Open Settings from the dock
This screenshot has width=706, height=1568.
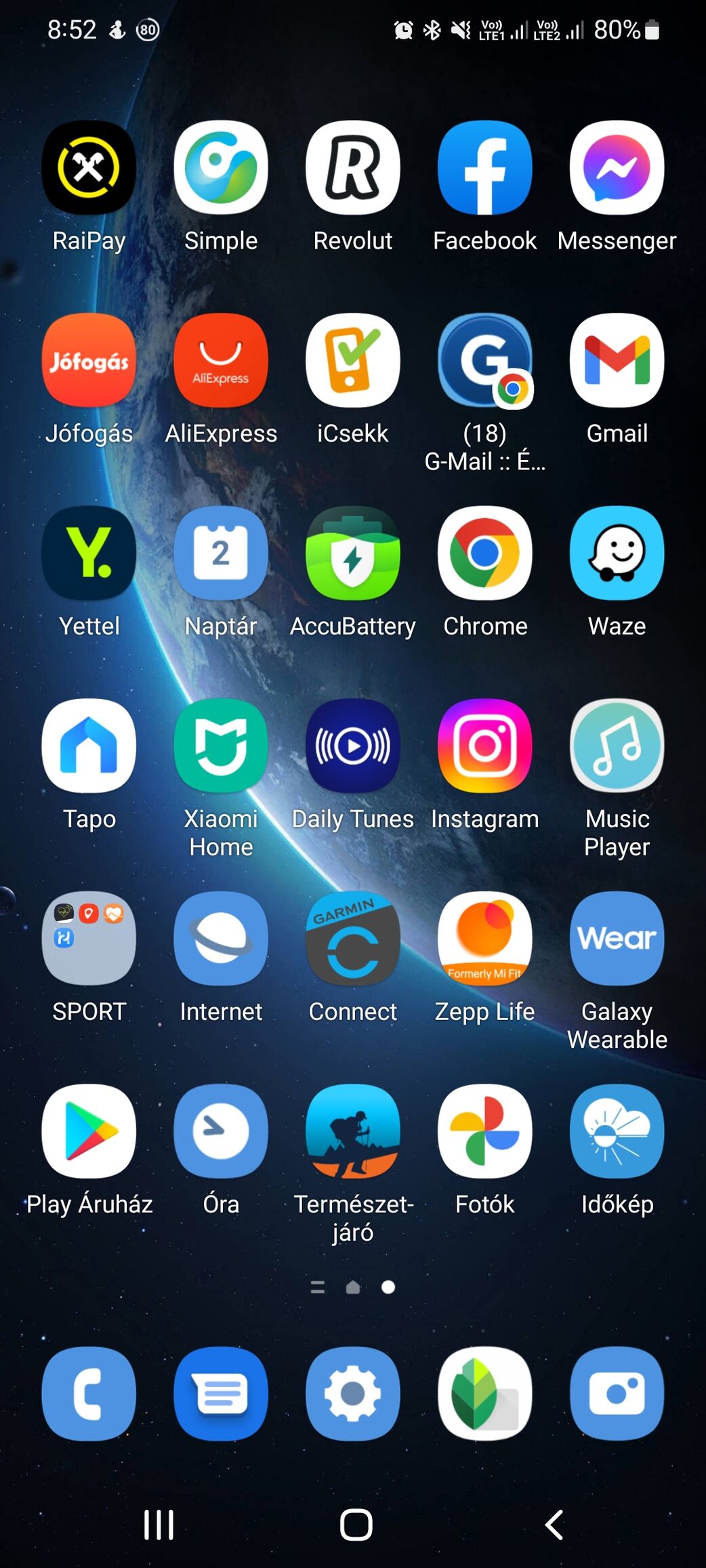pyautogui.click(x=352, y=1393)
